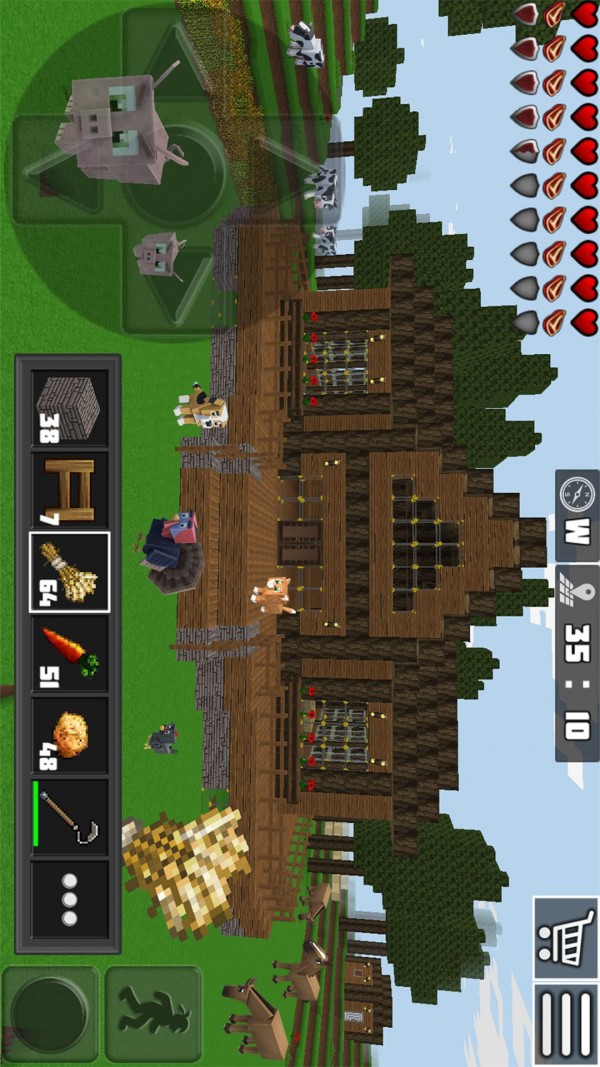
Task: Select the potato slot with 48
Action: (68, 736)
